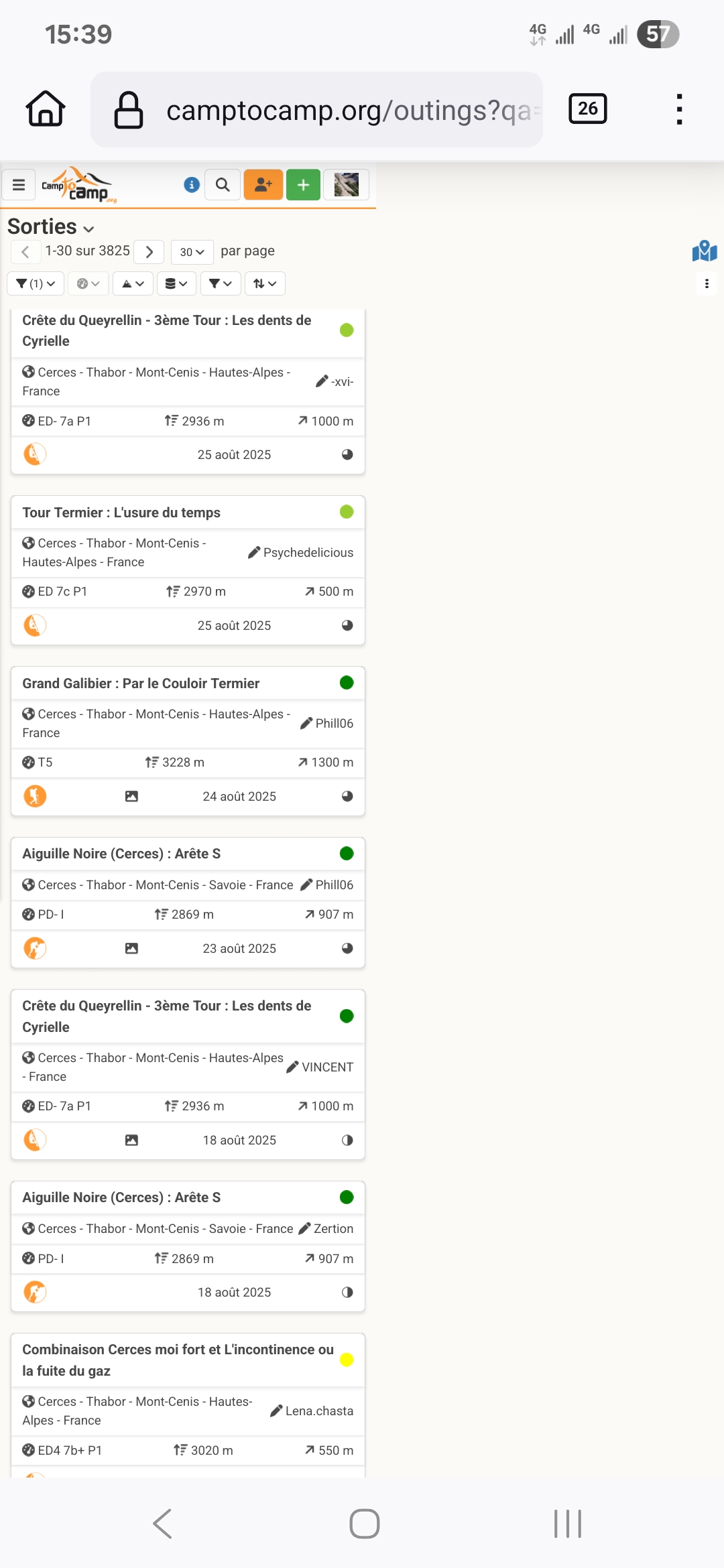The height and width of the screenshot is (1568, 724).
Task: Show the map view
Action: pyautogui.click(x=705, y=251)
